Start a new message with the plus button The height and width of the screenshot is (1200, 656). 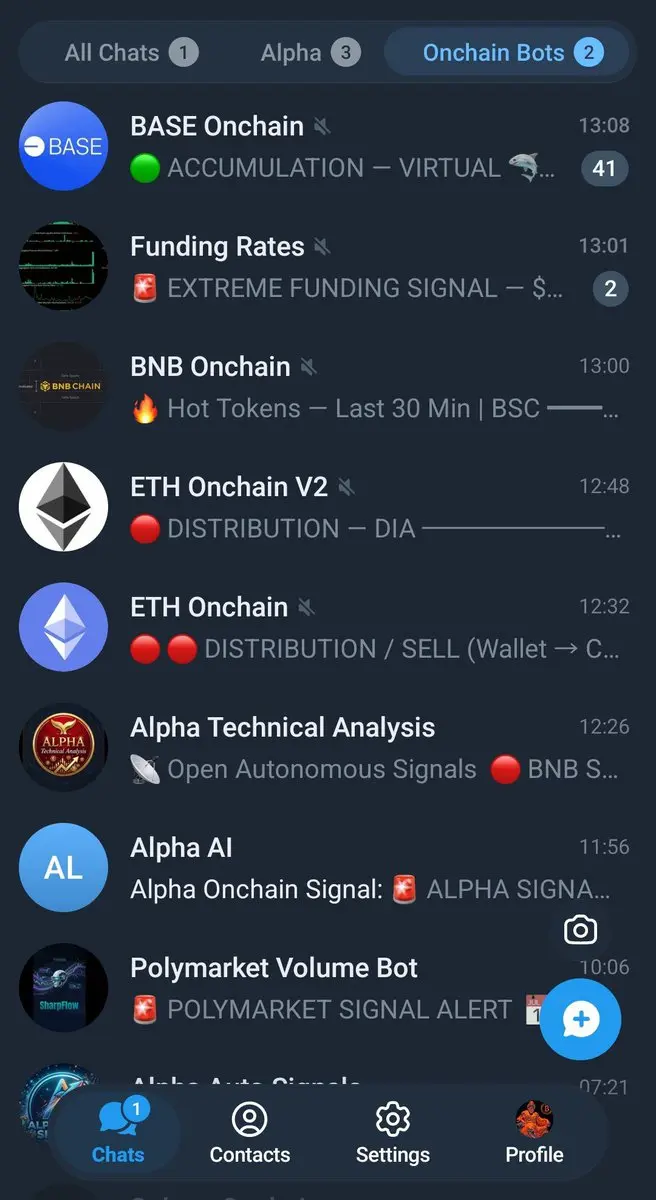581,1019
